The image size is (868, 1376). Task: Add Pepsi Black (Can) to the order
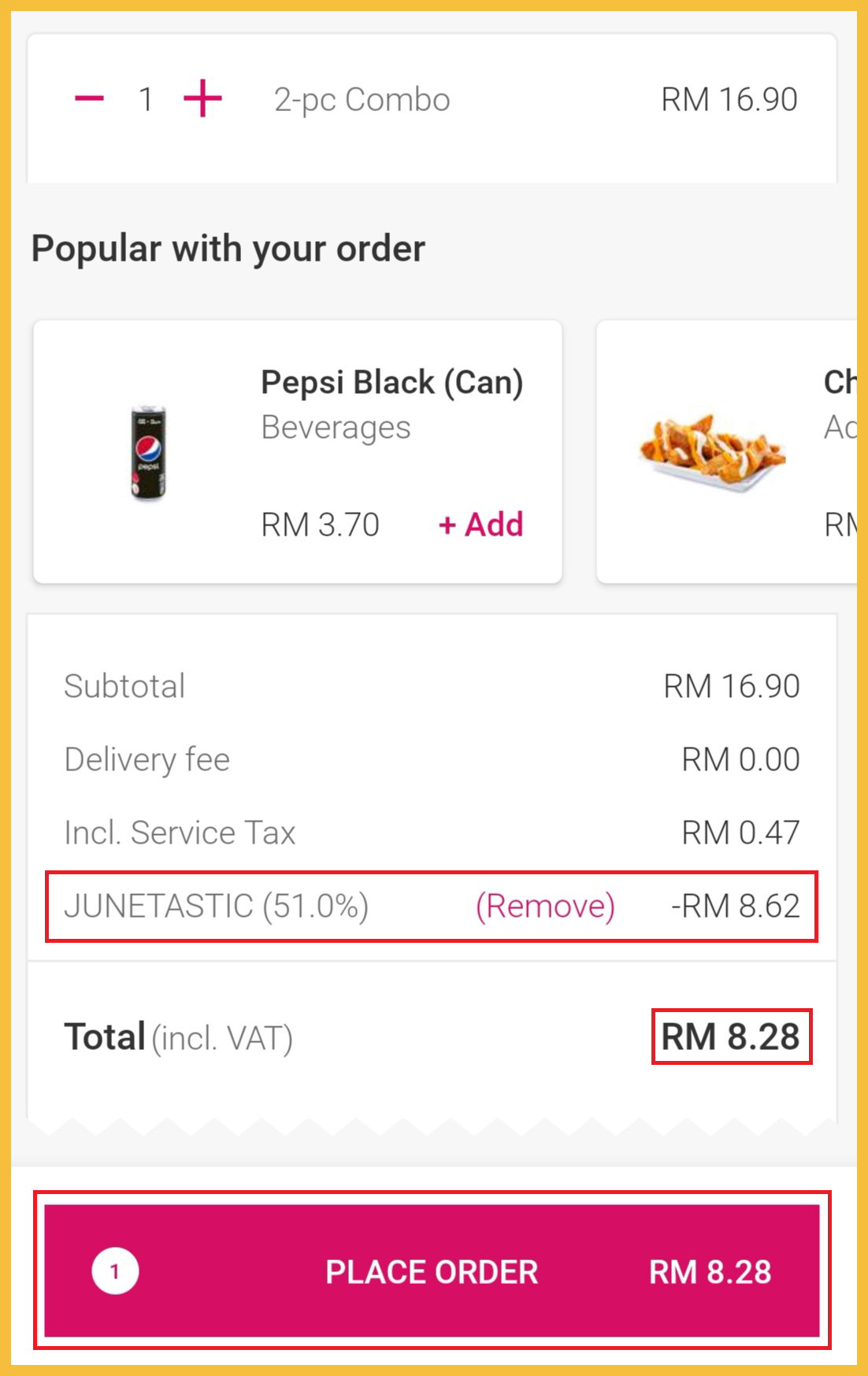480,525
